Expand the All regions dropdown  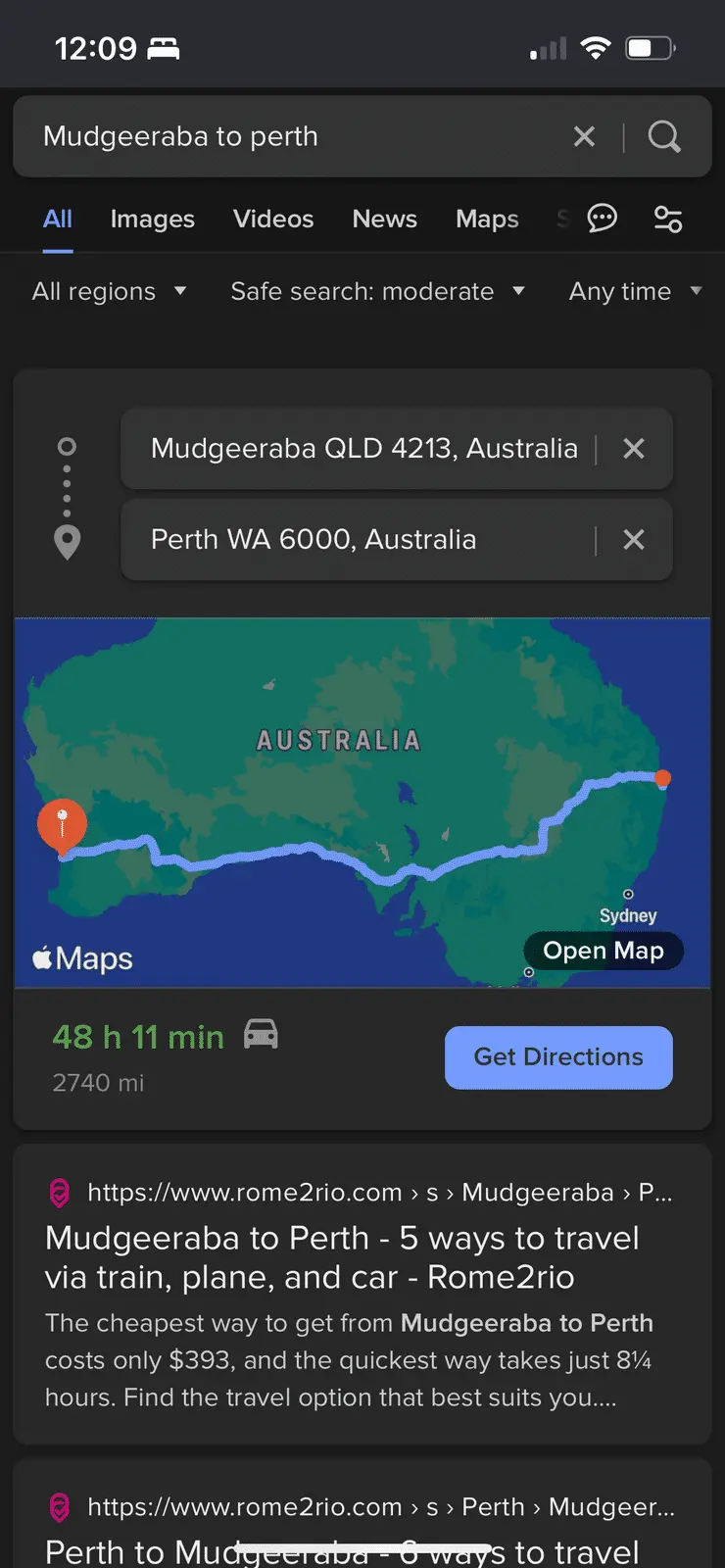109,291
